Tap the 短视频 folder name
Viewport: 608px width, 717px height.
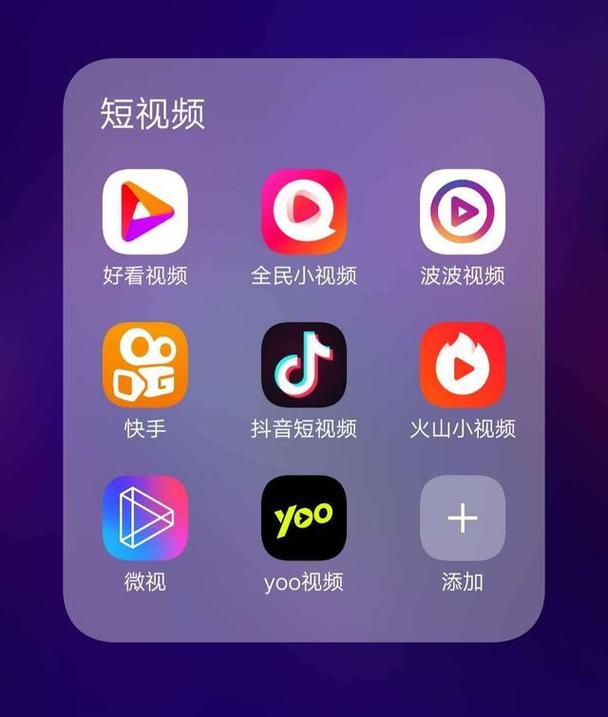pos(153,114)
